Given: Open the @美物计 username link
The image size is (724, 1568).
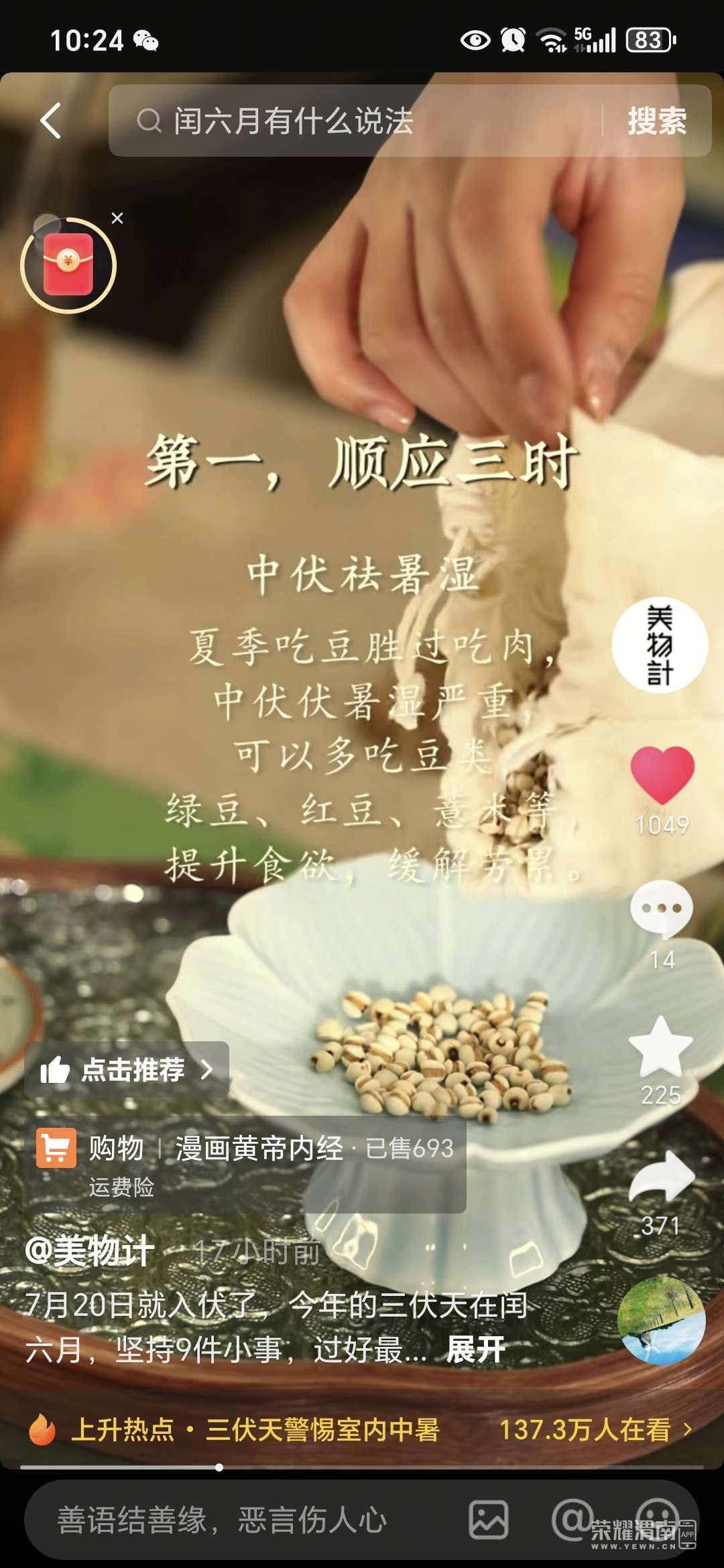Looking at the screenshot, I should (x=90, y=1250).
